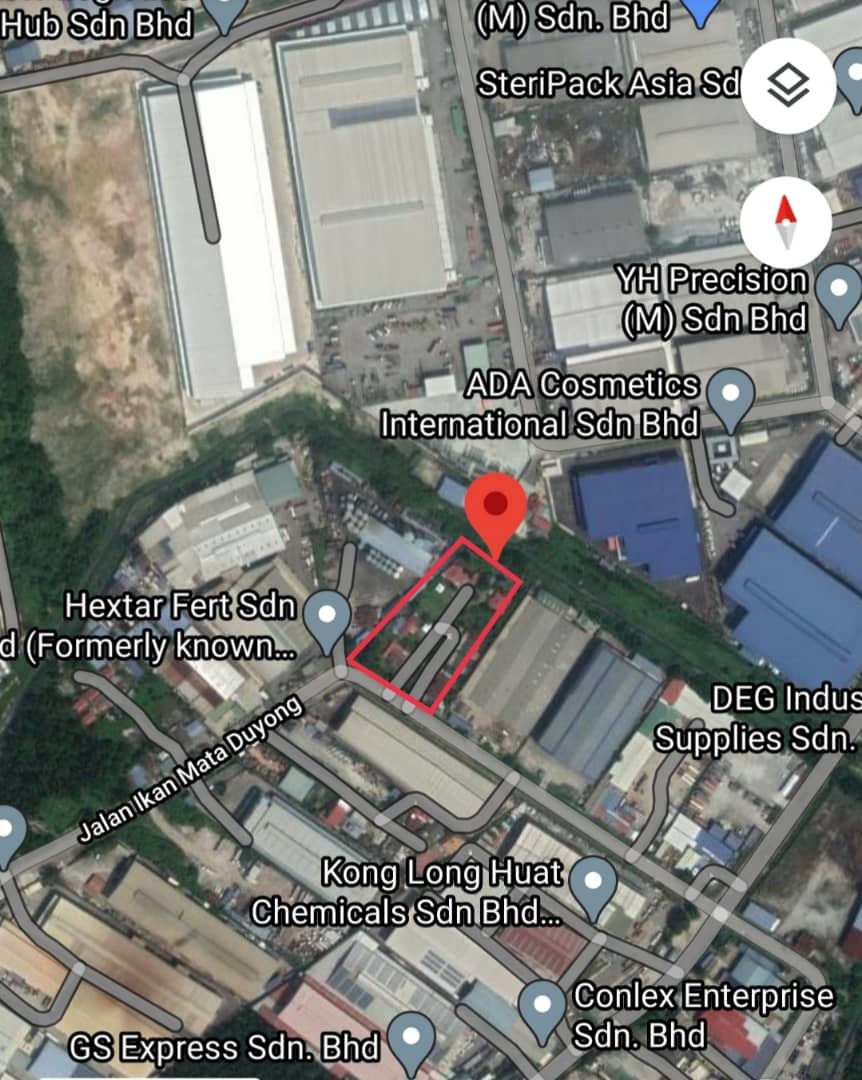Open ADA Cosmetics International Sdn Bhd place pin
The image size is (862, 1080).
pyautogui.click(x=731, y=395)
